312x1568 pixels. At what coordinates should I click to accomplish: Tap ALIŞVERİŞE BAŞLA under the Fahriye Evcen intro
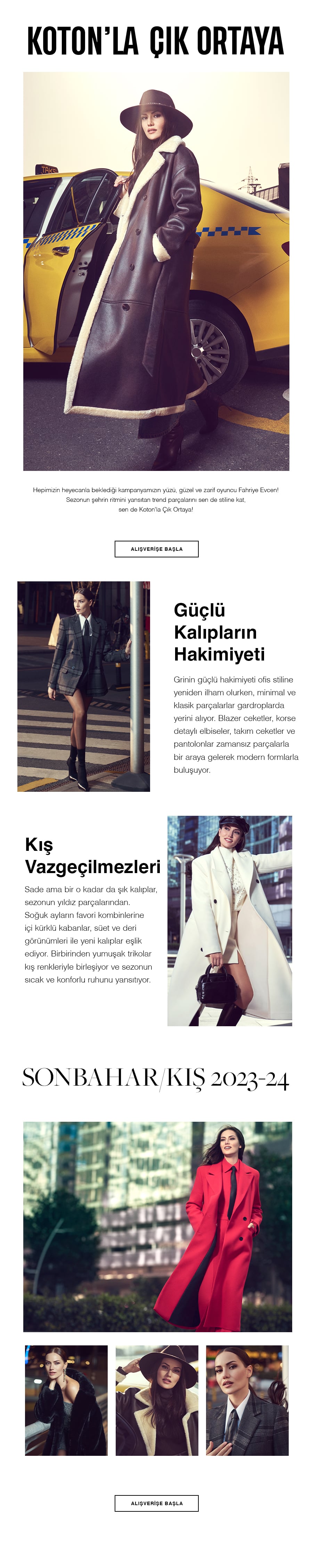coord(156,548)
